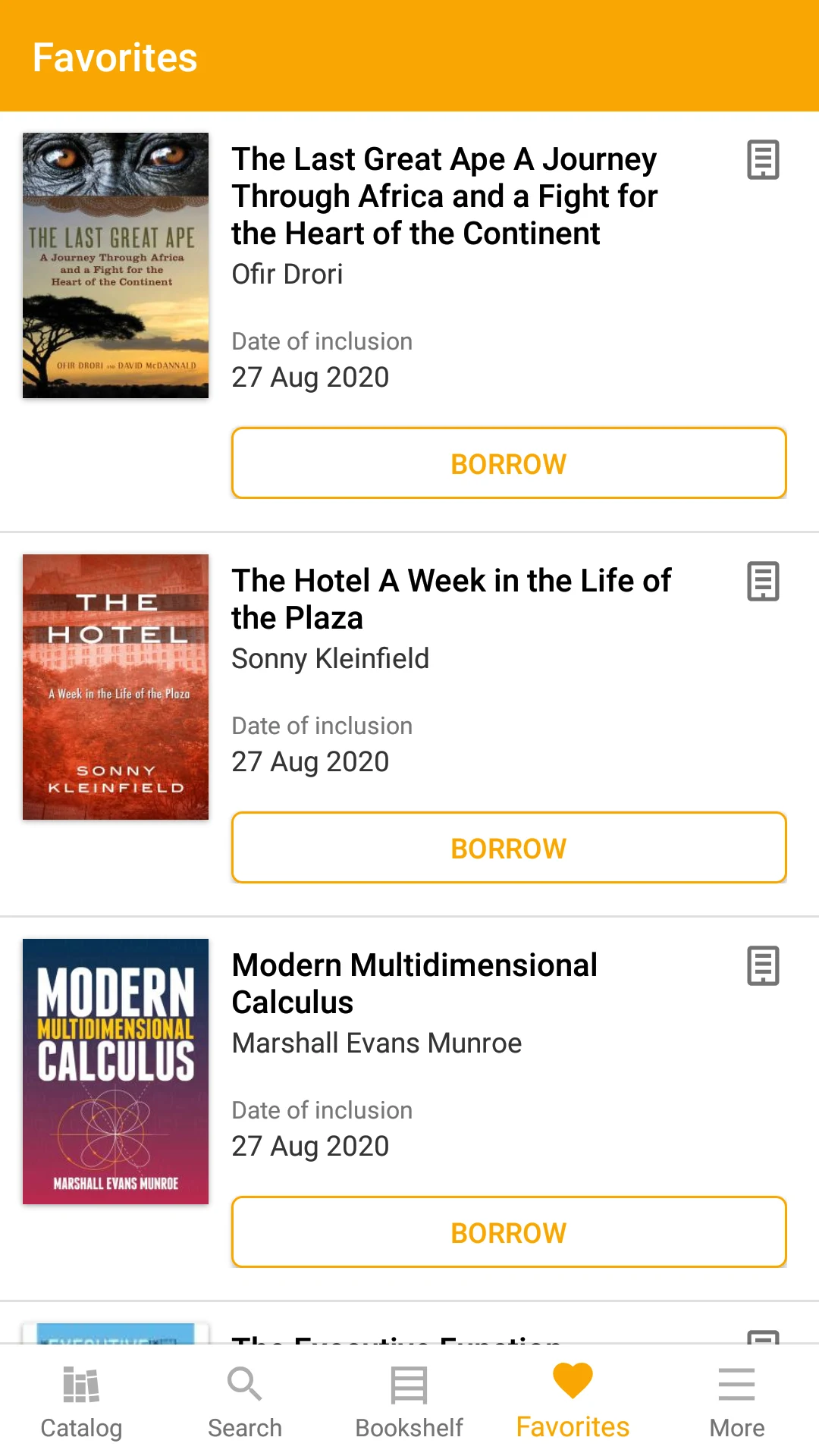Open details icon for The Hotel
The width and height of the screenshot is (819, 1456).
coord(763,581)
